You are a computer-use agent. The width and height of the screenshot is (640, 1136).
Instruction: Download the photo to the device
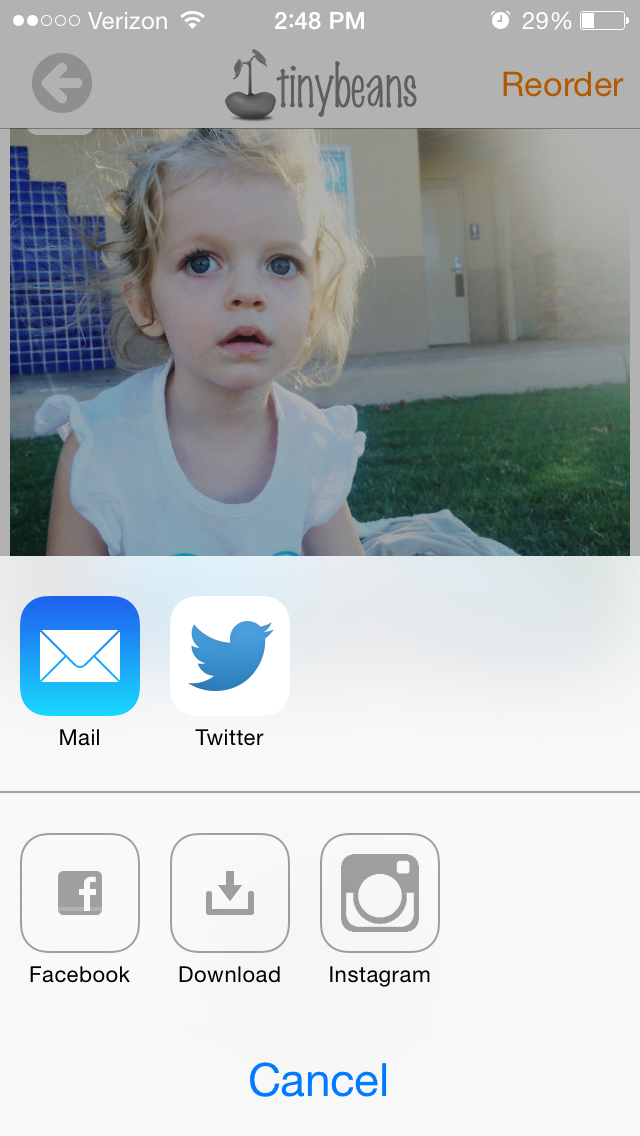coord(230,893)
